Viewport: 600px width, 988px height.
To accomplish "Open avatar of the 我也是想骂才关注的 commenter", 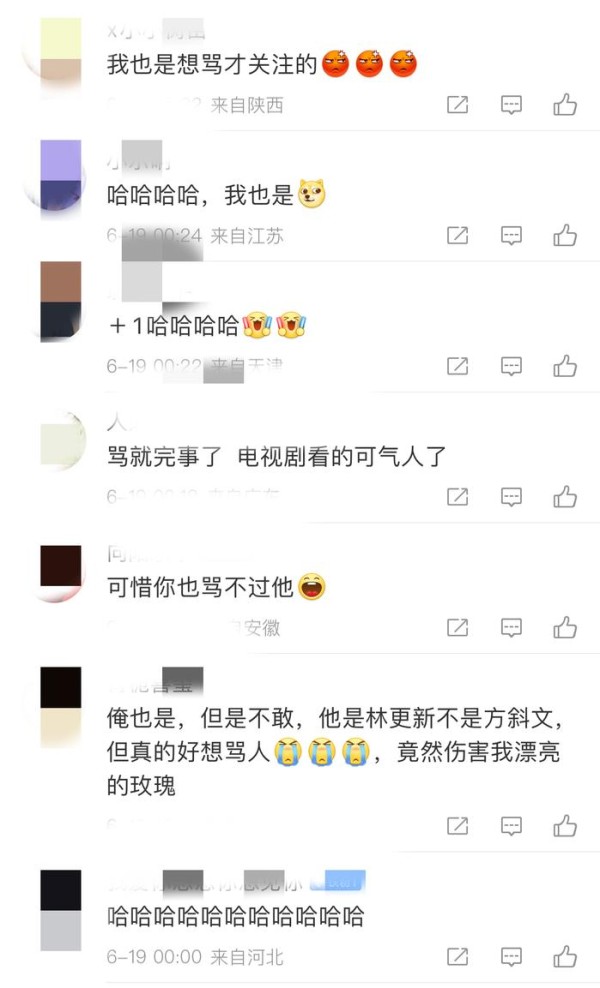I will click(61, 58).
